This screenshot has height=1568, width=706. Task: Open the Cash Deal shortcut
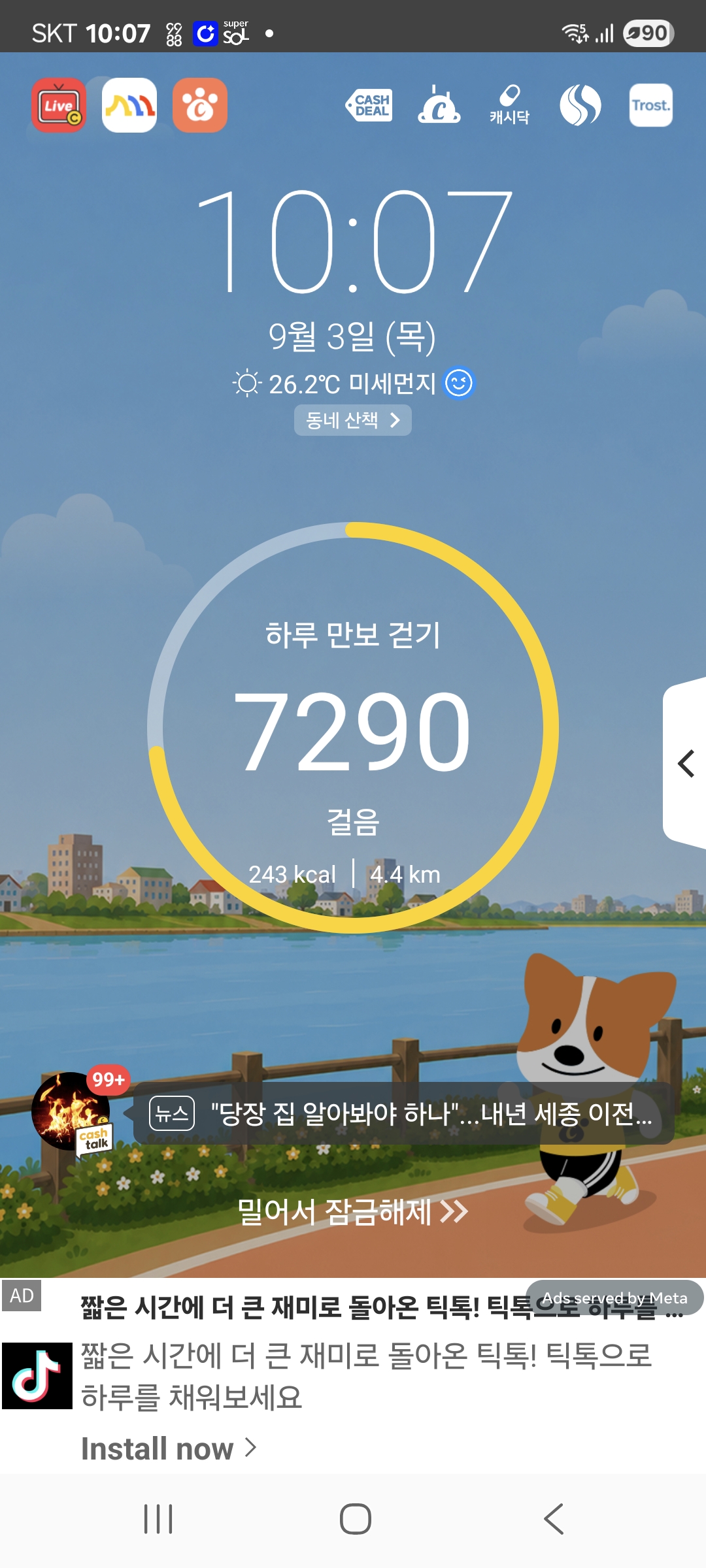coord(369,105)
